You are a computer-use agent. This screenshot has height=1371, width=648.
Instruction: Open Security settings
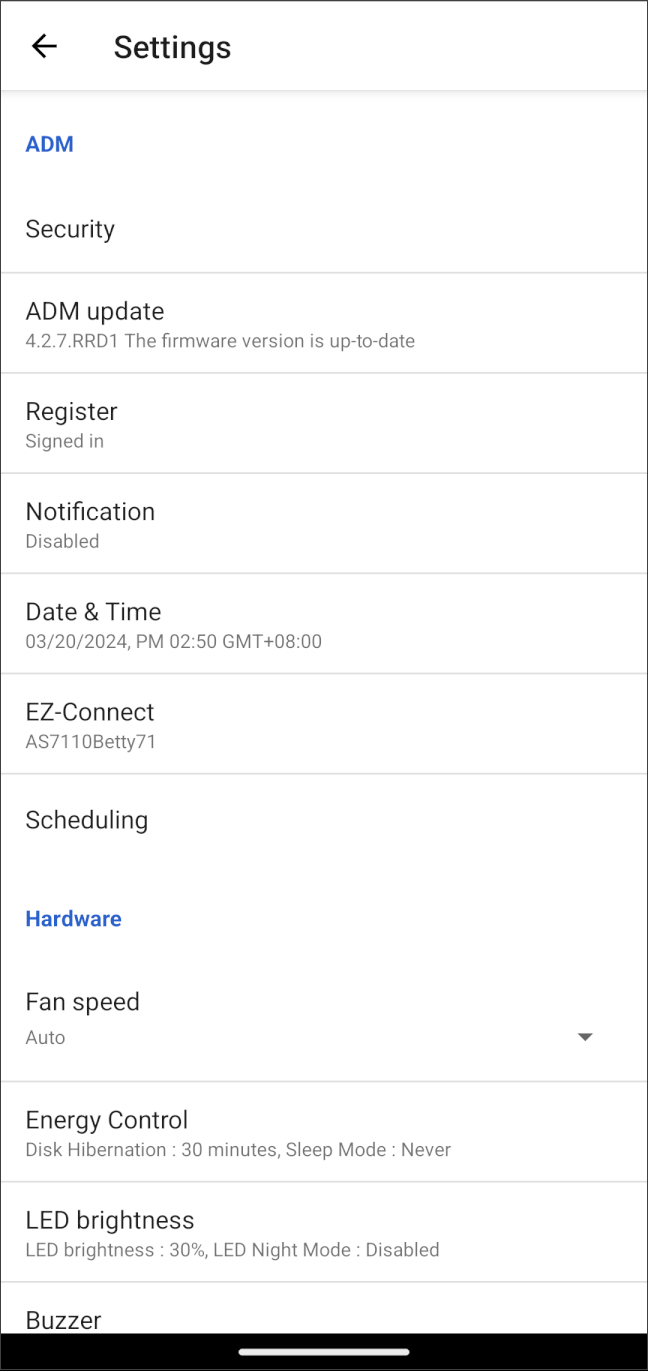tap(324, 229)
